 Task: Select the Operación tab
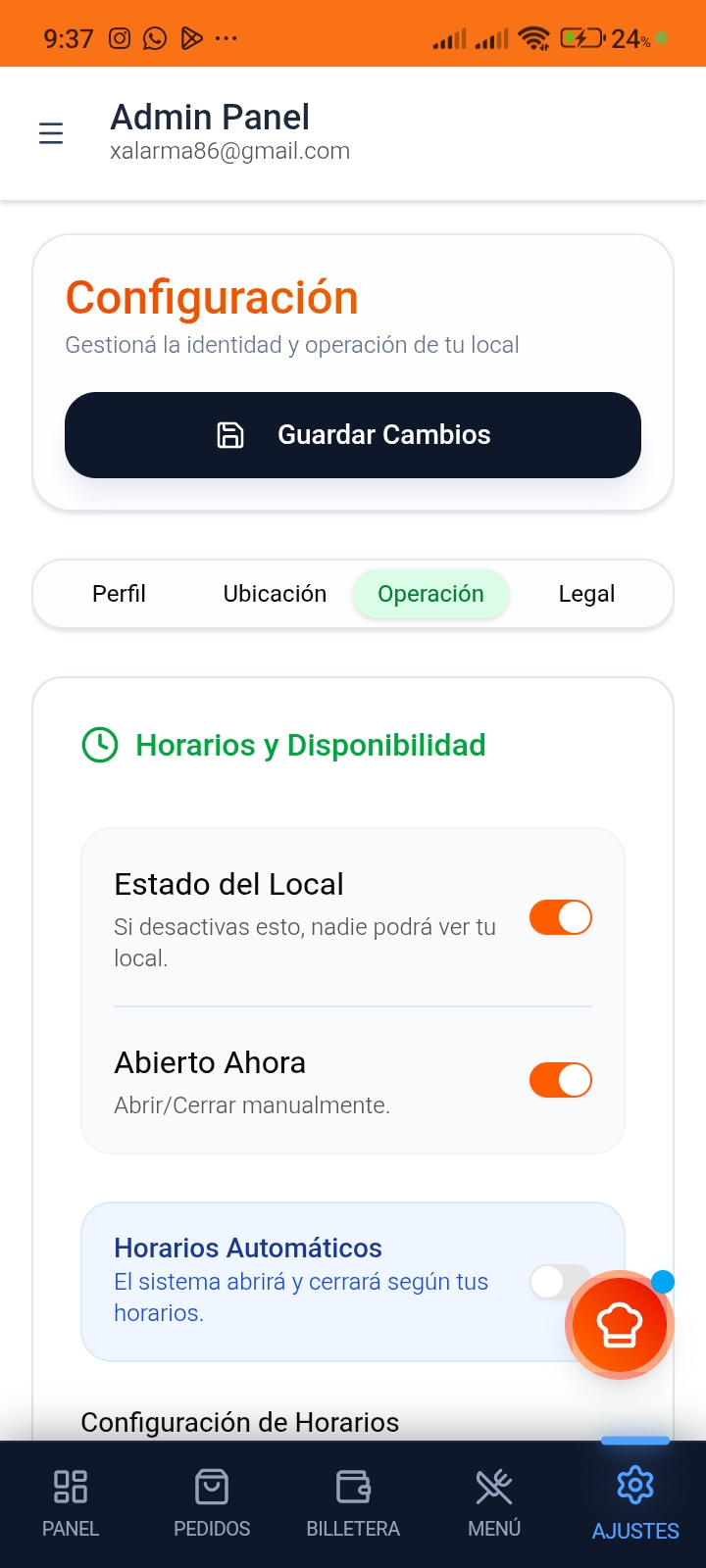[430, 594]
